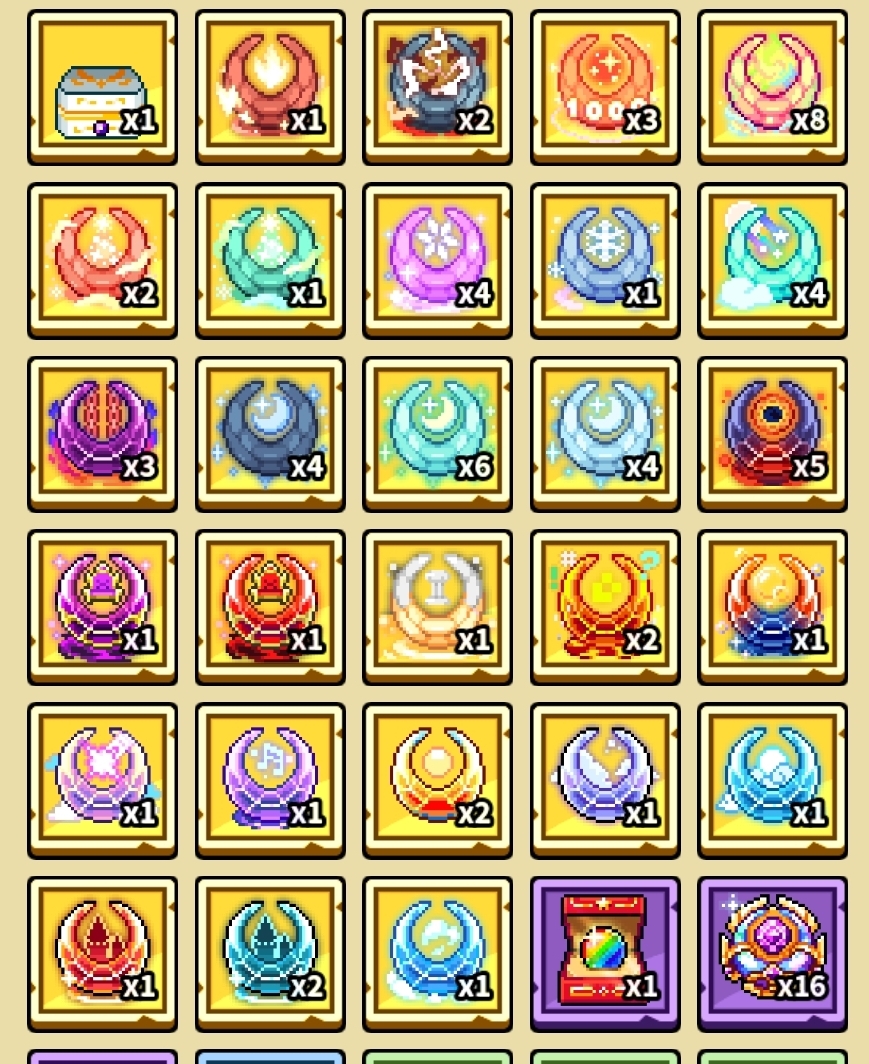The height and width of the screenshot is (1064, 869).
Task: Select the dark gray moon orb x4
Action: point(270,434)
